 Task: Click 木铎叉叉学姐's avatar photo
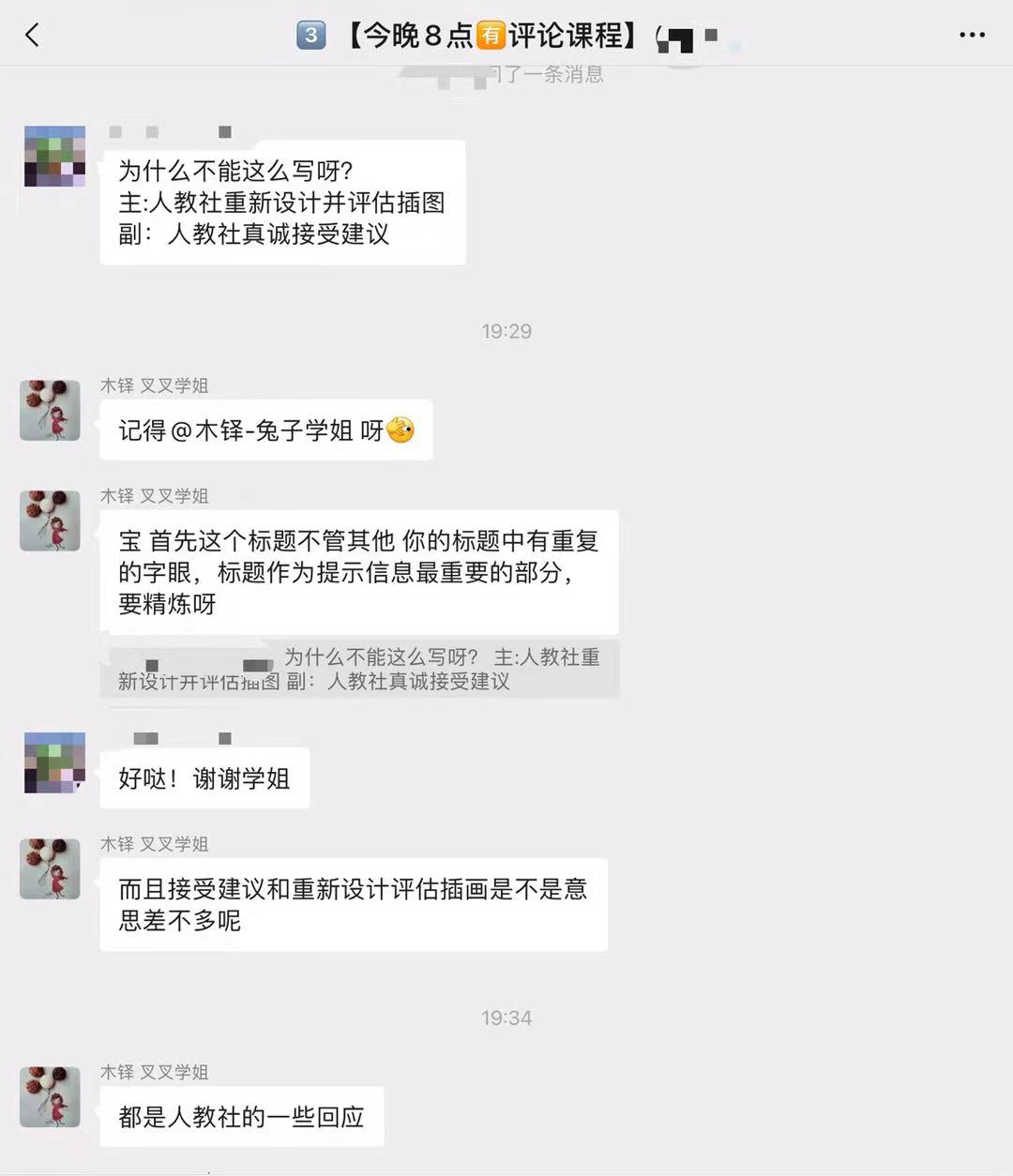tap(50, 413)
